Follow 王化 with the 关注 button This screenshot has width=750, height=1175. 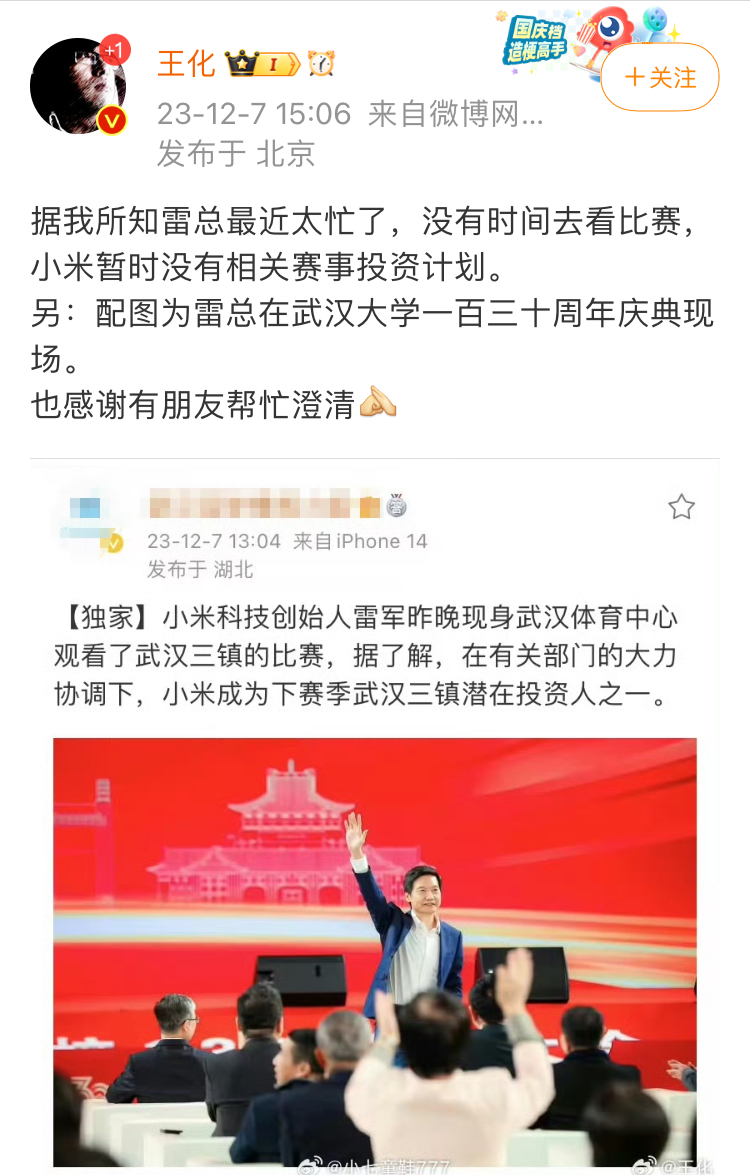pyautogui.click(x=660, y=78)
